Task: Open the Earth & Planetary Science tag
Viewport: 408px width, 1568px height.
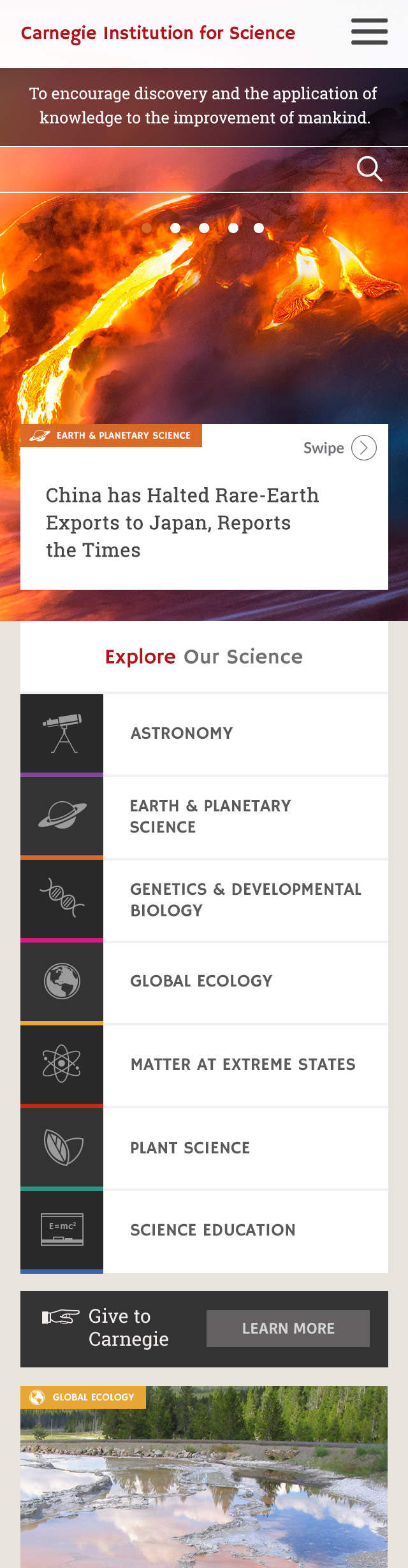Action: coord(112,436)
